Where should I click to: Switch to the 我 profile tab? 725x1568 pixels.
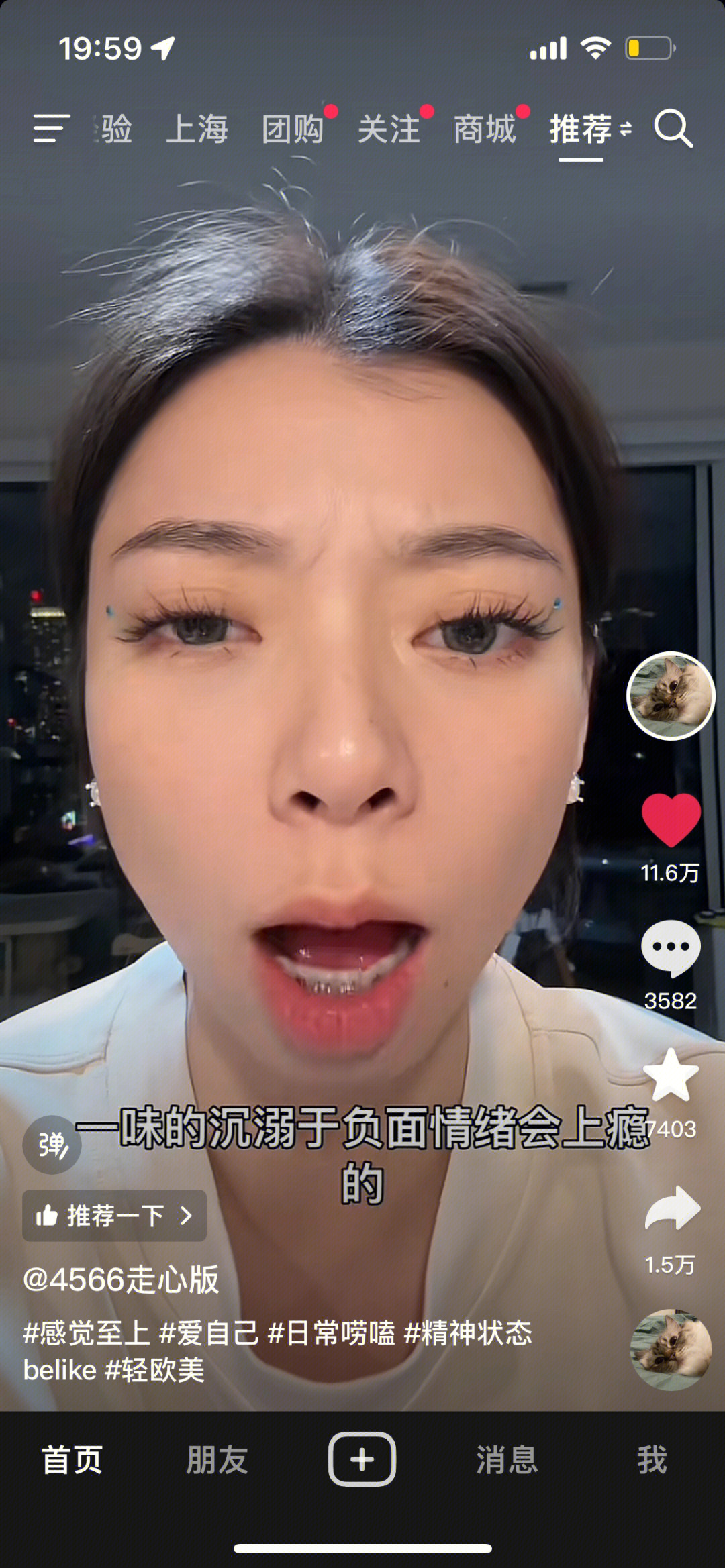652,1460
